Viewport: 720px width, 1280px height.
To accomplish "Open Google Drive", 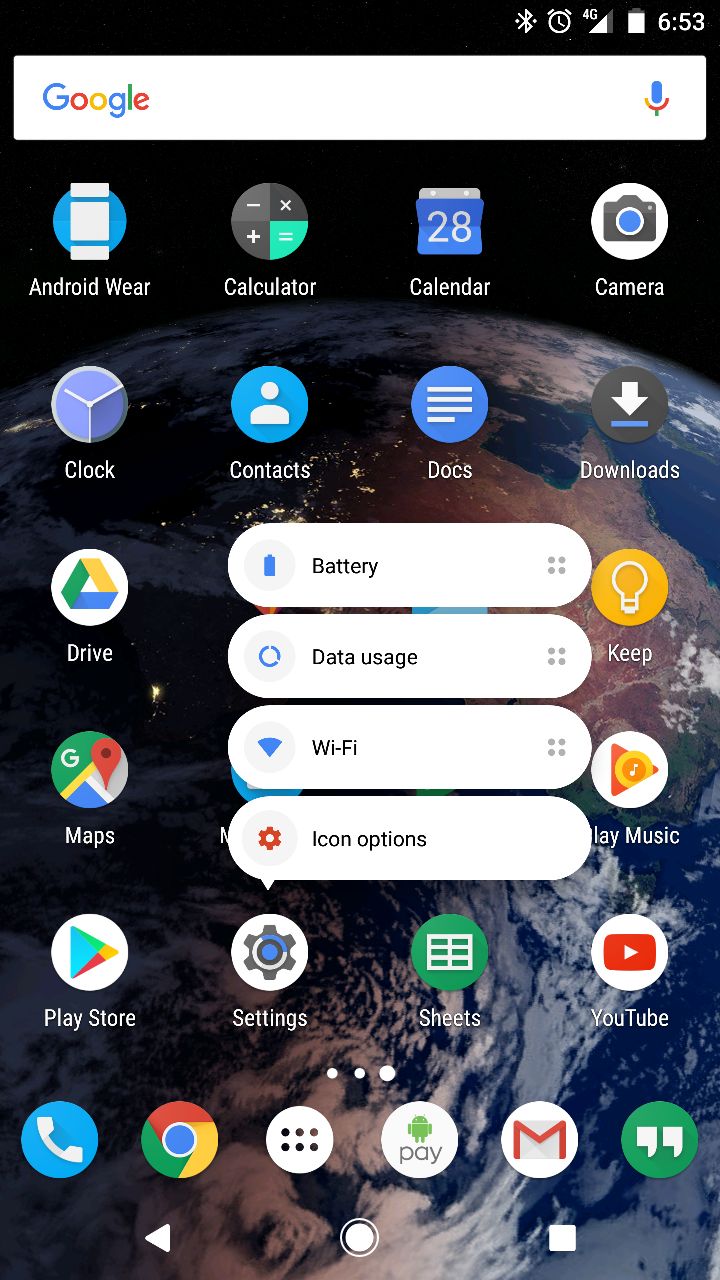I will 90,607.
